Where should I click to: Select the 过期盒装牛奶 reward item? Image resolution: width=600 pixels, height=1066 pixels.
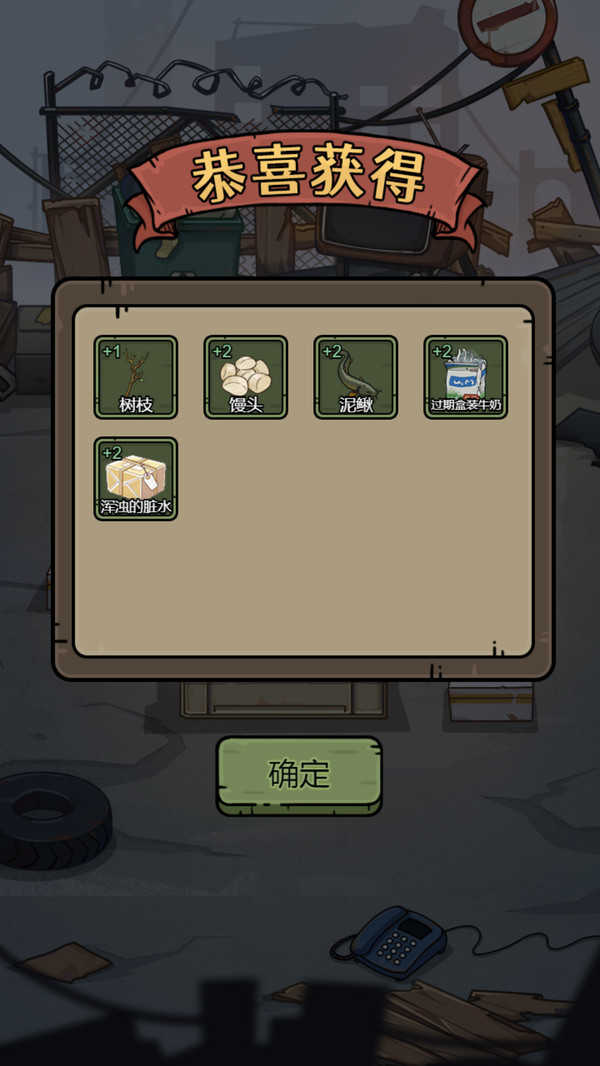point(466,376)
